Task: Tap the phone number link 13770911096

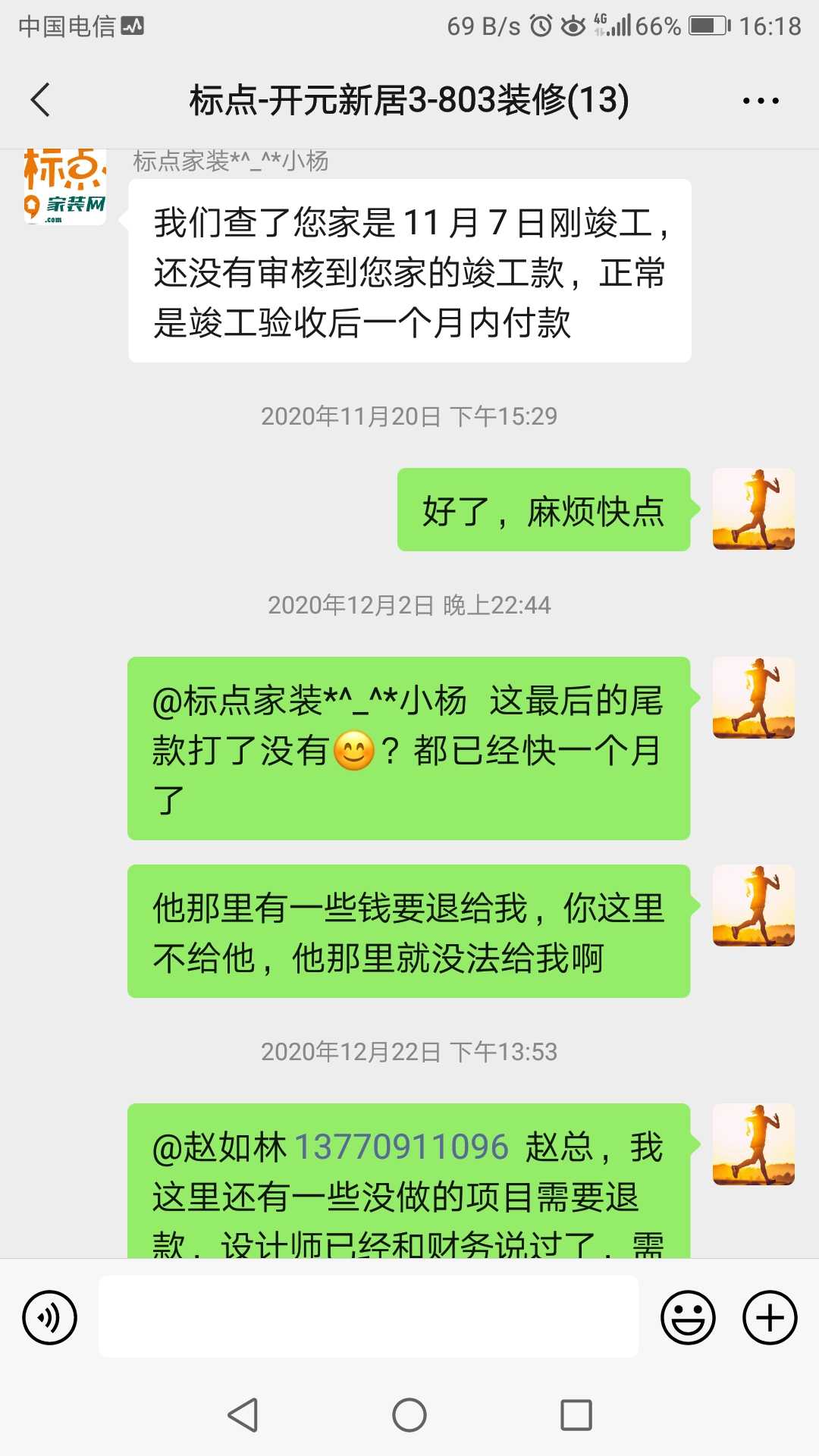Action: pos(400,1147)
